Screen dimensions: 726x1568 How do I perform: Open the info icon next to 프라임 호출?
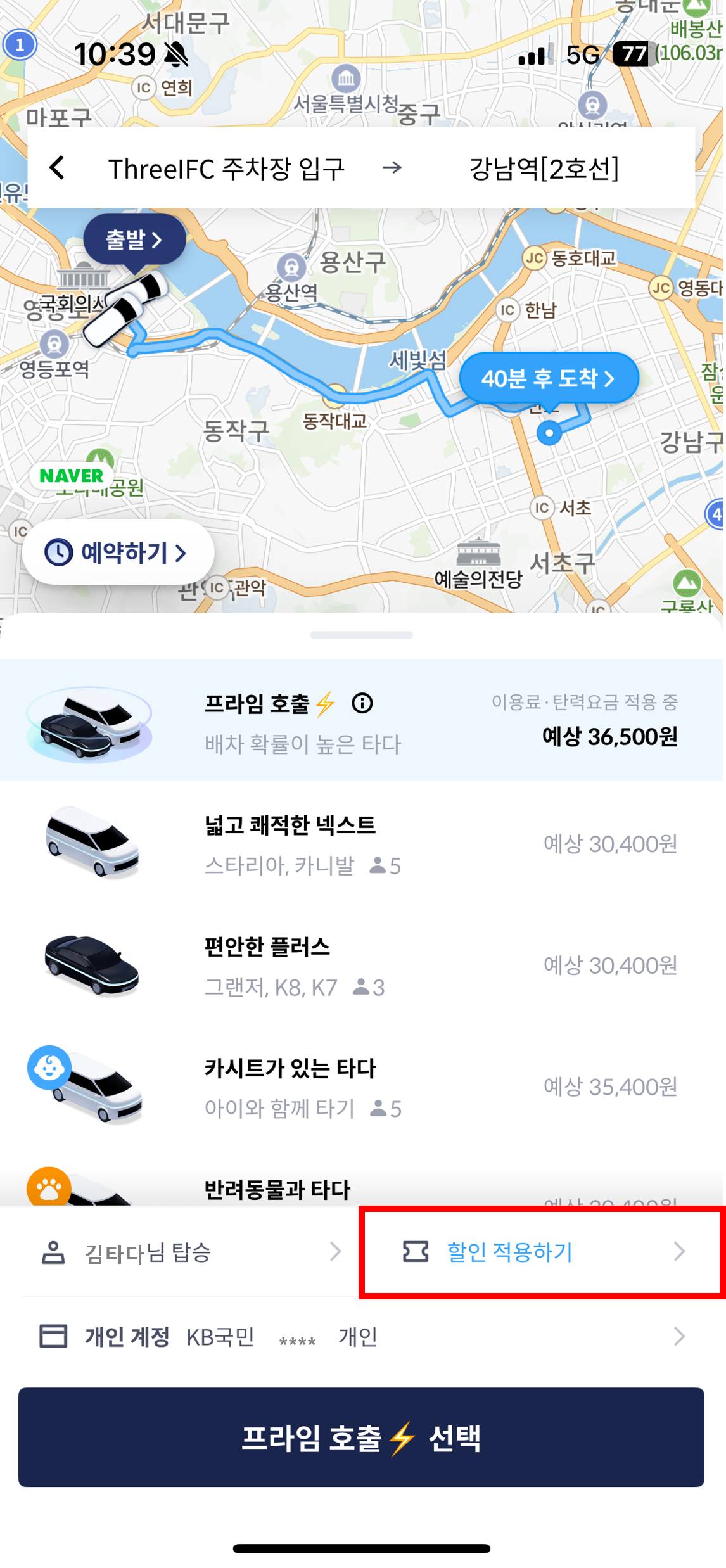point(362,703)
